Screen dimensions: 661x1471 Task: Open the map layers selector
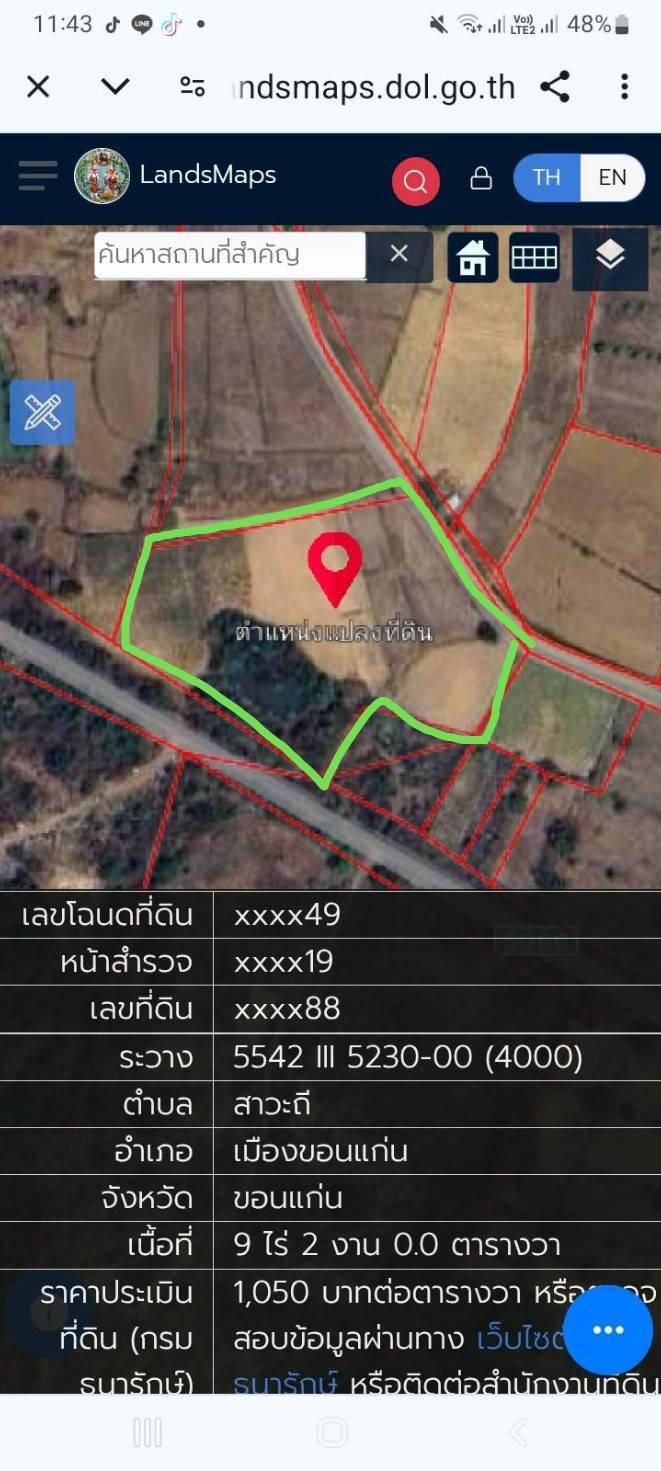pos(610,257)
